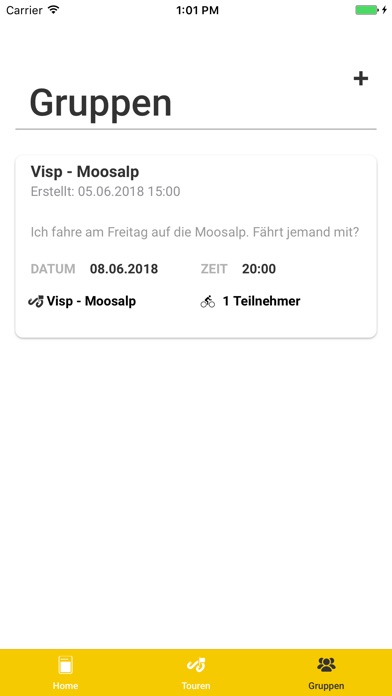392x696 pixels.
Task: Add a new group with plus icon
Action: click(360, 79)
